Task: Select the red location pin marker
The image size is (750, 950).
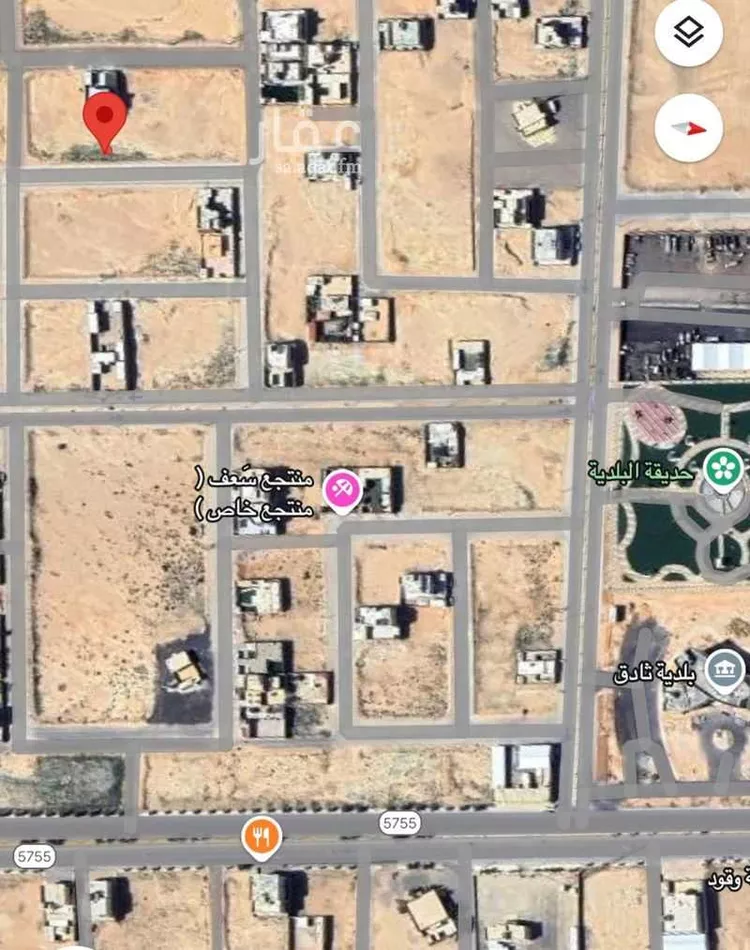Action: click(x=103, y=122)
